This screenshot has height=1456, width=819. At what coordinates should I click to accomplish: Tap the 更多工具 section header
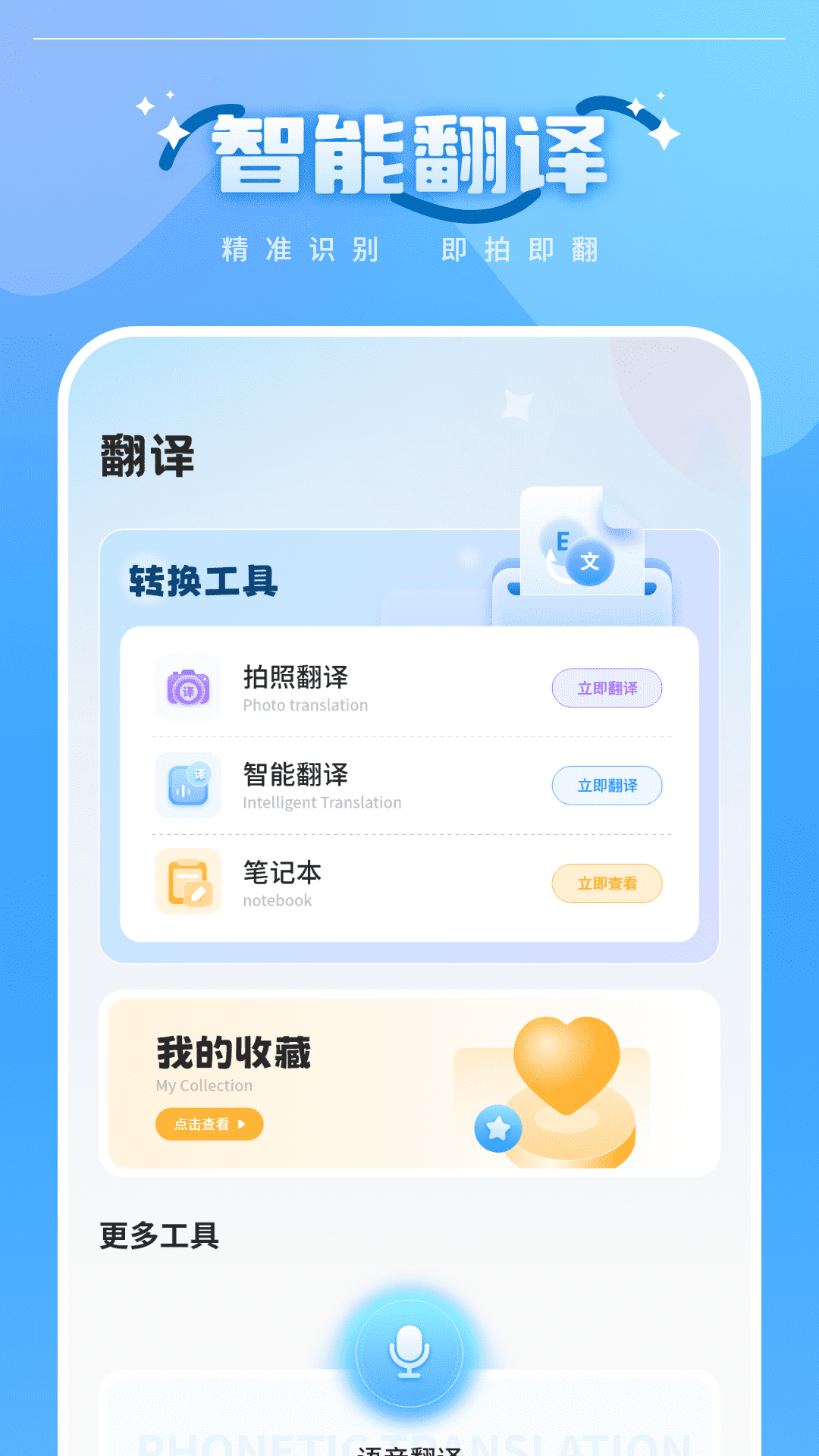coord(158,1233)
